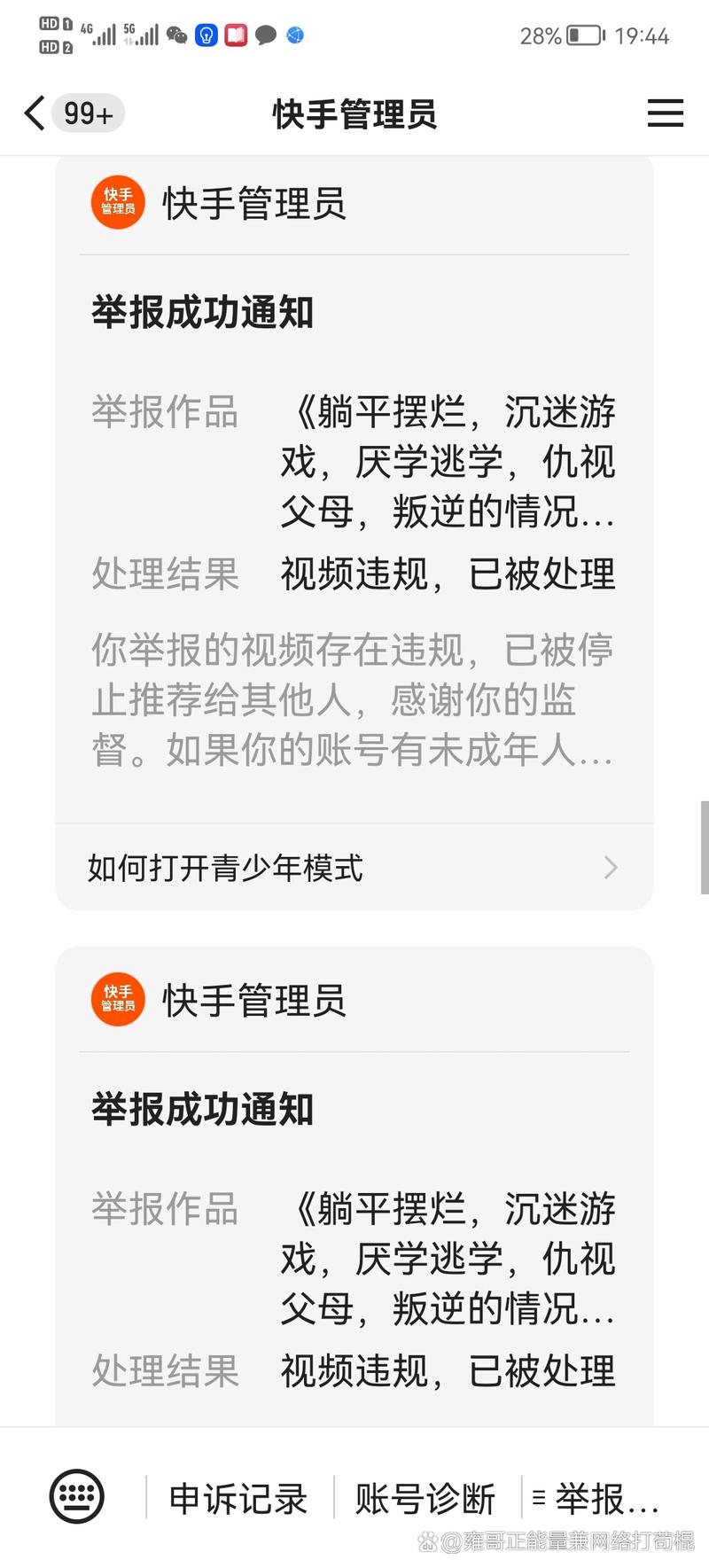Switch to 账号诊断 in the bottom bar
Image resolution: width=709 pixels, height=1568 pixels.
(x=425, y=1498)
